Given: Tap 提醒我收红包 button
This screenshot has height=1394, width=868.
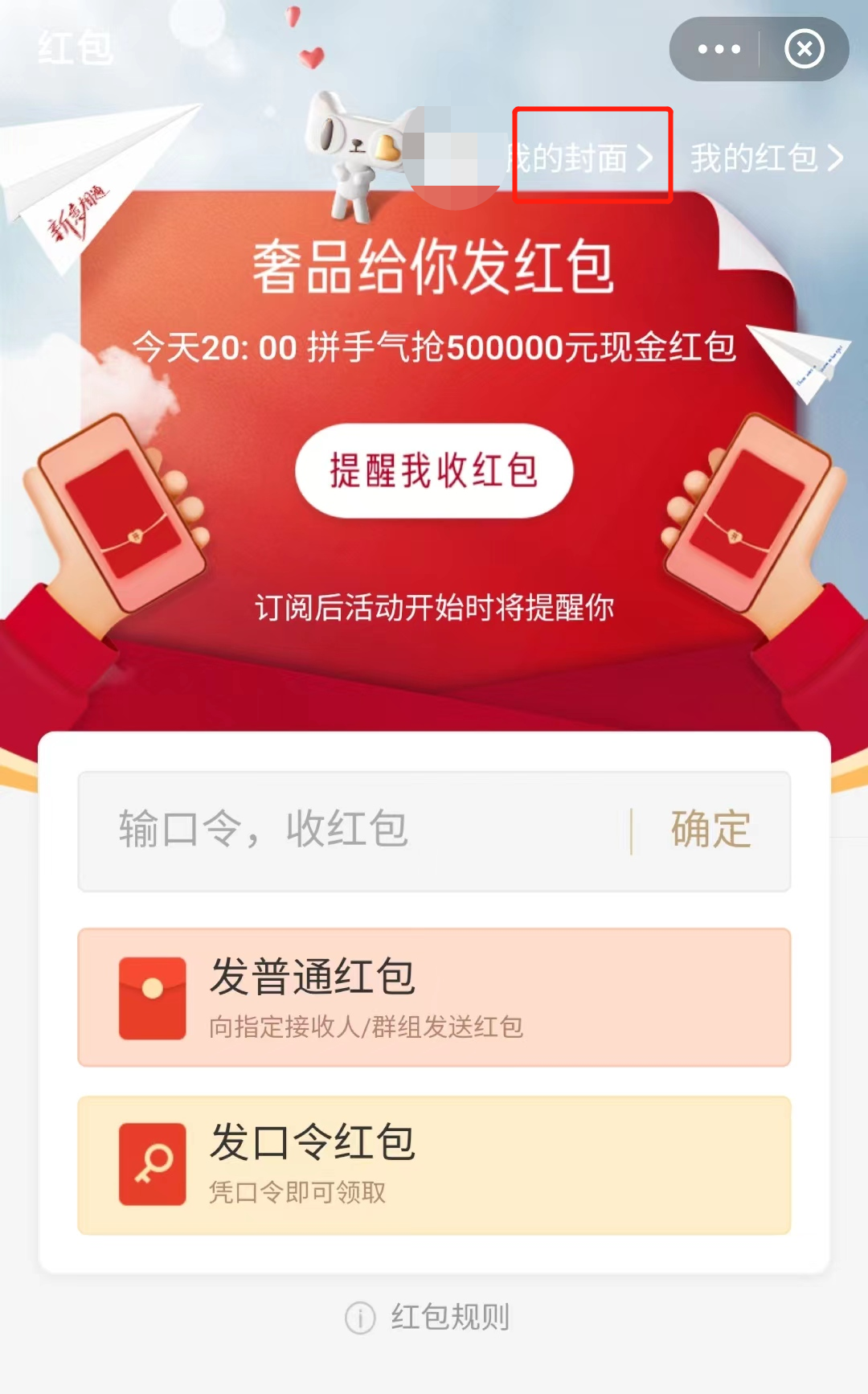Looking at the screenshot, I should pyautogui.click(x=434, y=470).
